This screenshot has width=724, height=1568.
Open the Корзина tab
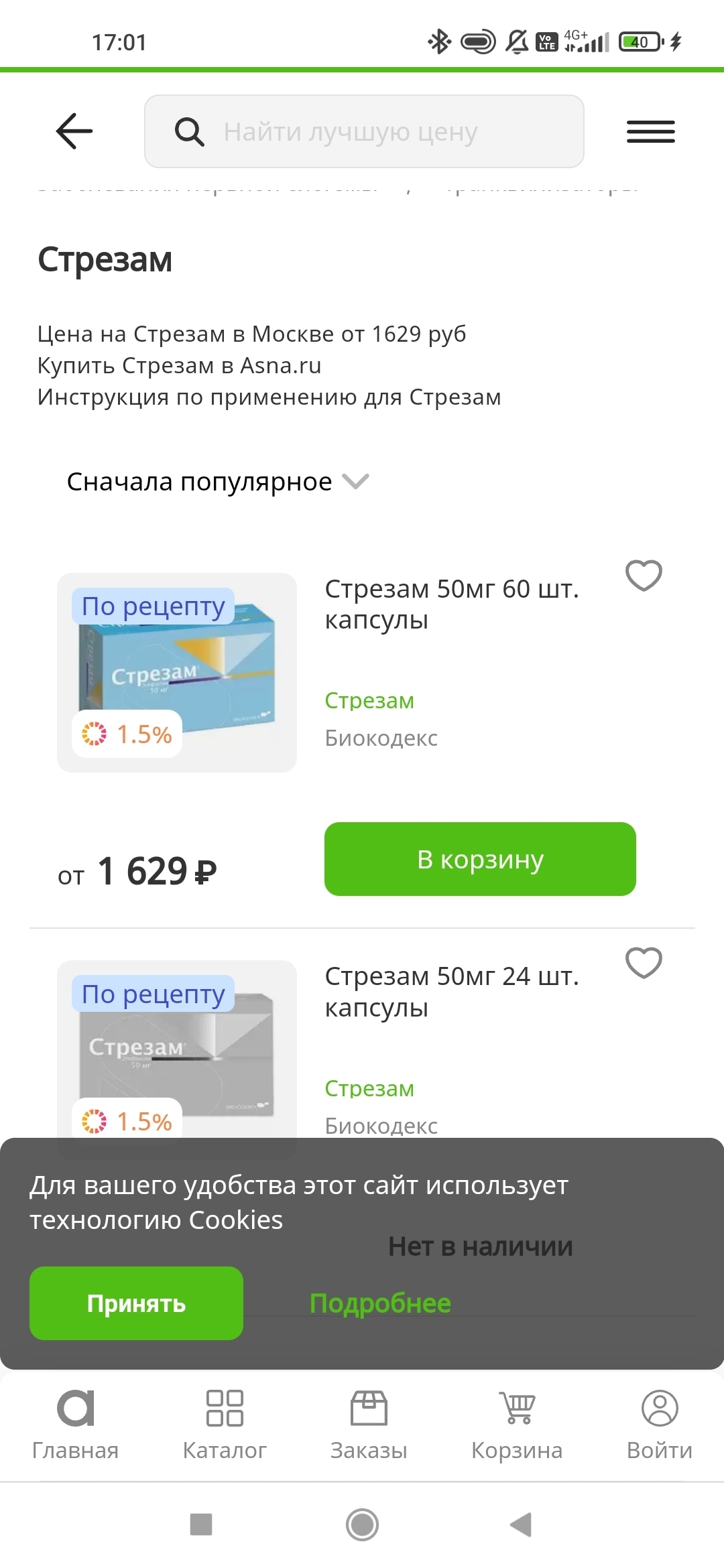pyautogui.click(x=517, y=1424)
